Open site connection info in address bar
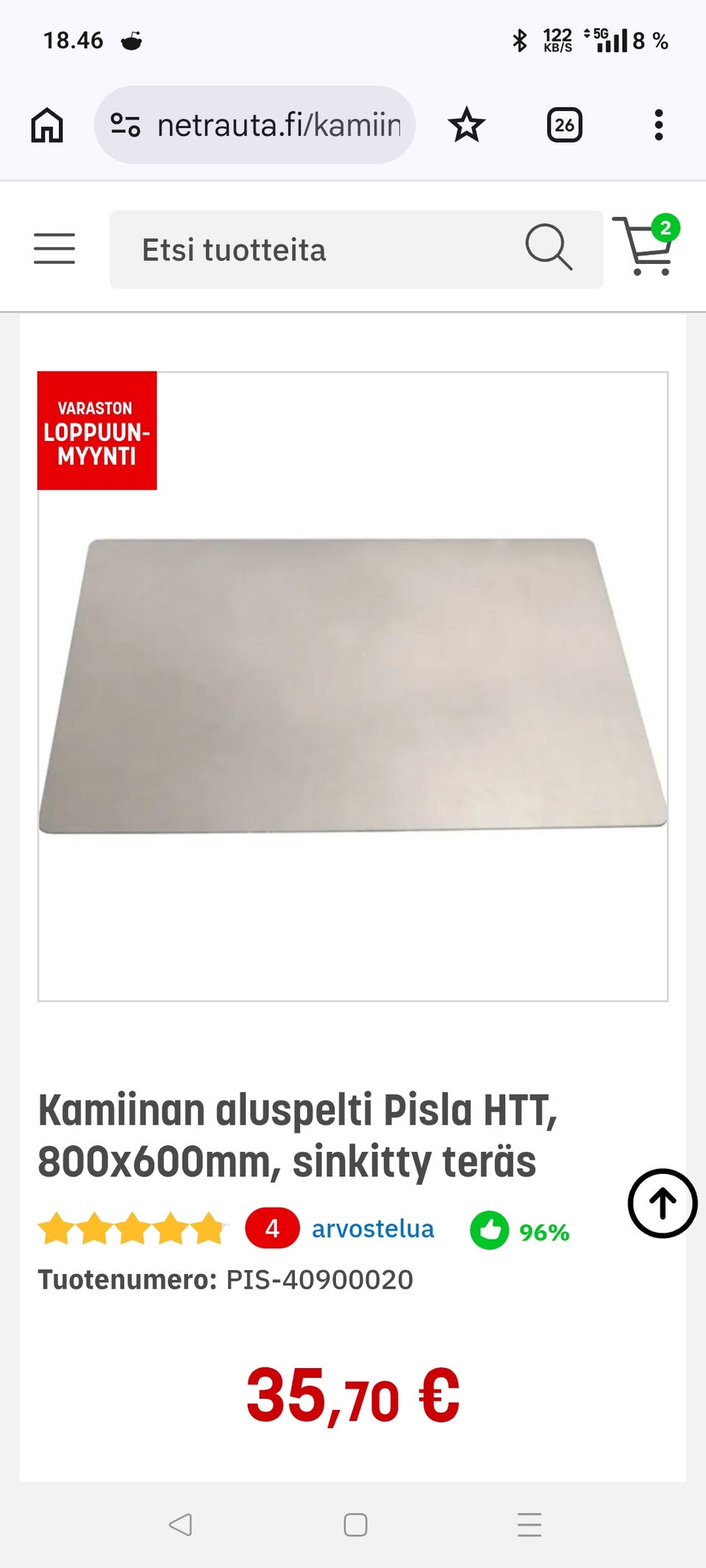 (126, 125)
